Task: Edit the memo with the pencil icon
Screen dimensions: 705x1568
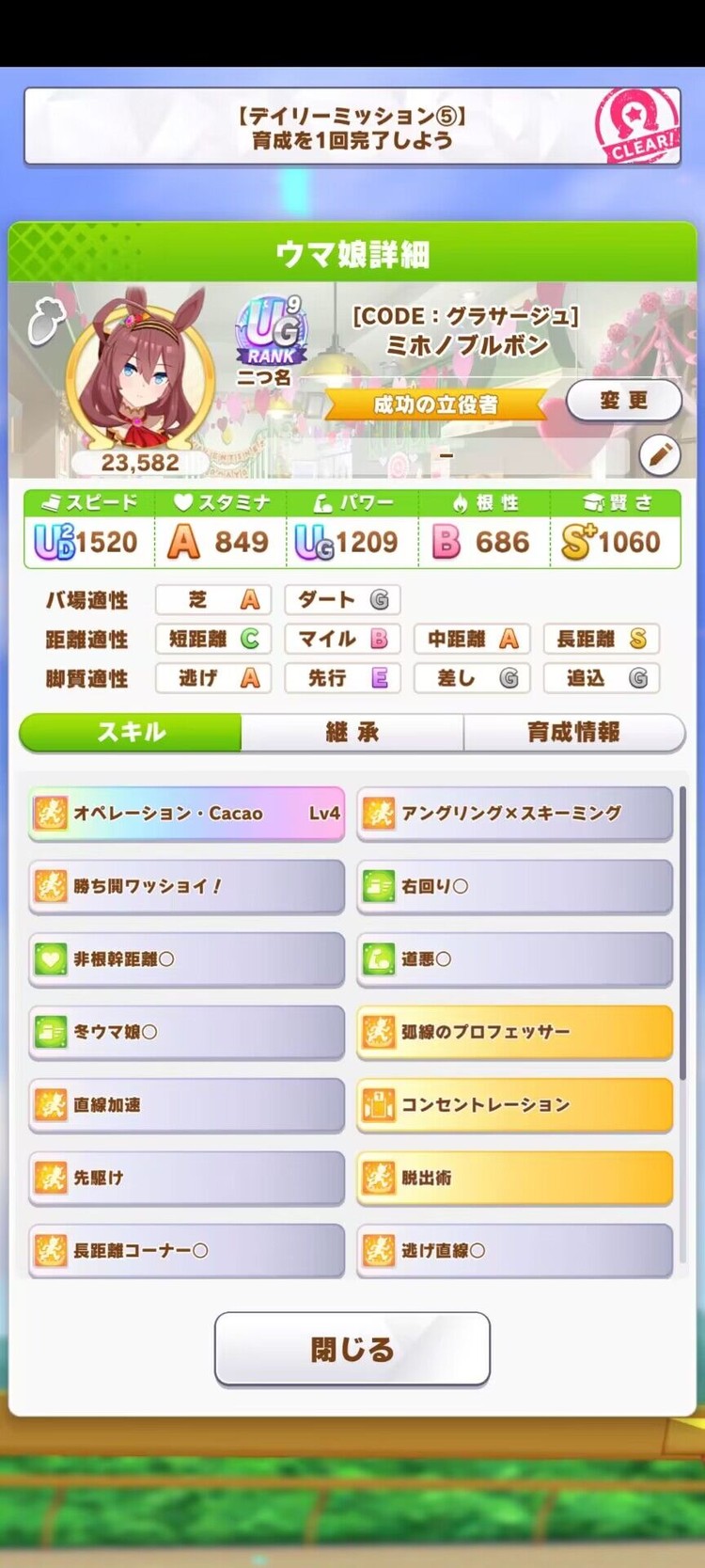Action: click(x=660, y=455)
